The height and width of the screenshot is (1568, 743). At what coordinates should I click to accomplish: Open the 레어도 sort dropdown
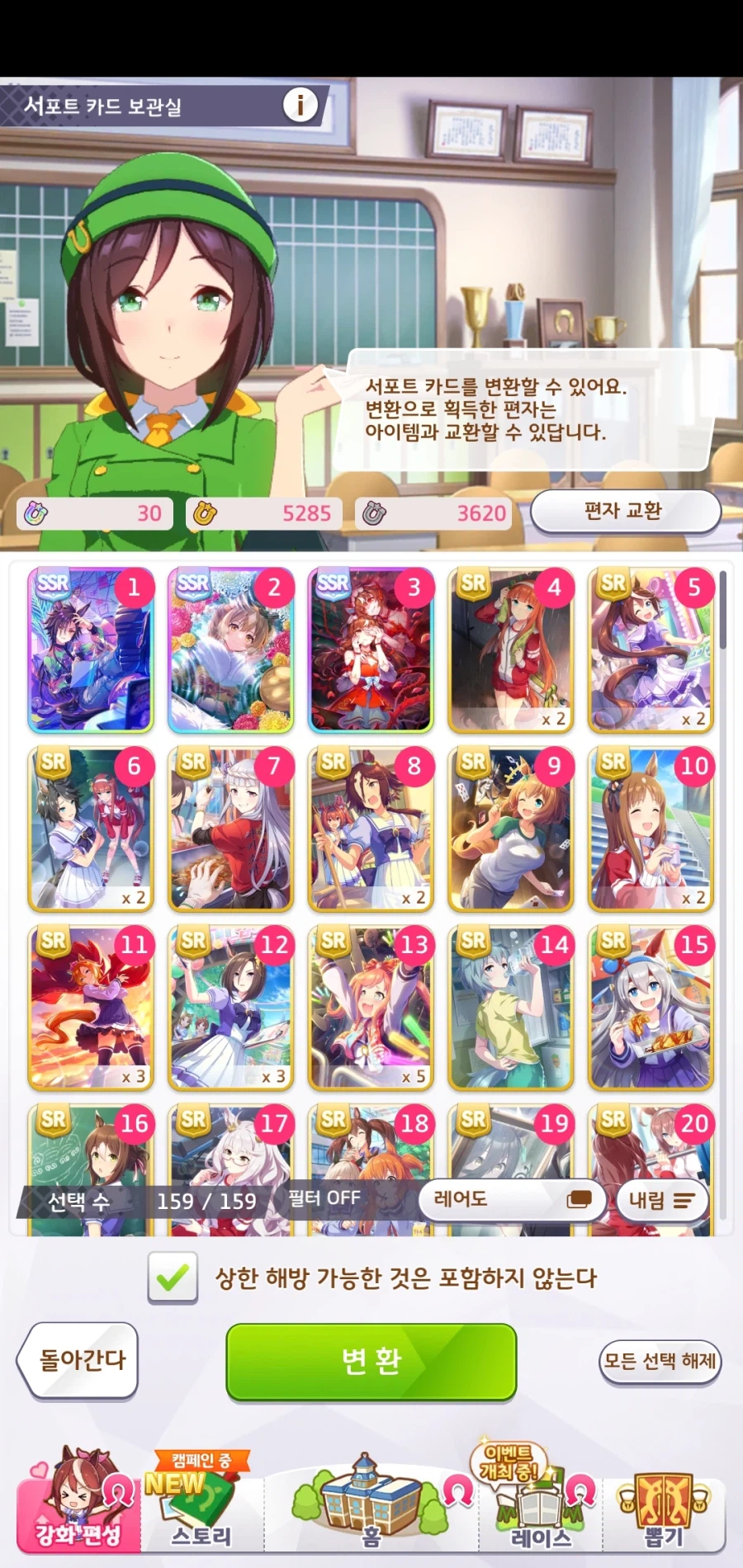512,1199
